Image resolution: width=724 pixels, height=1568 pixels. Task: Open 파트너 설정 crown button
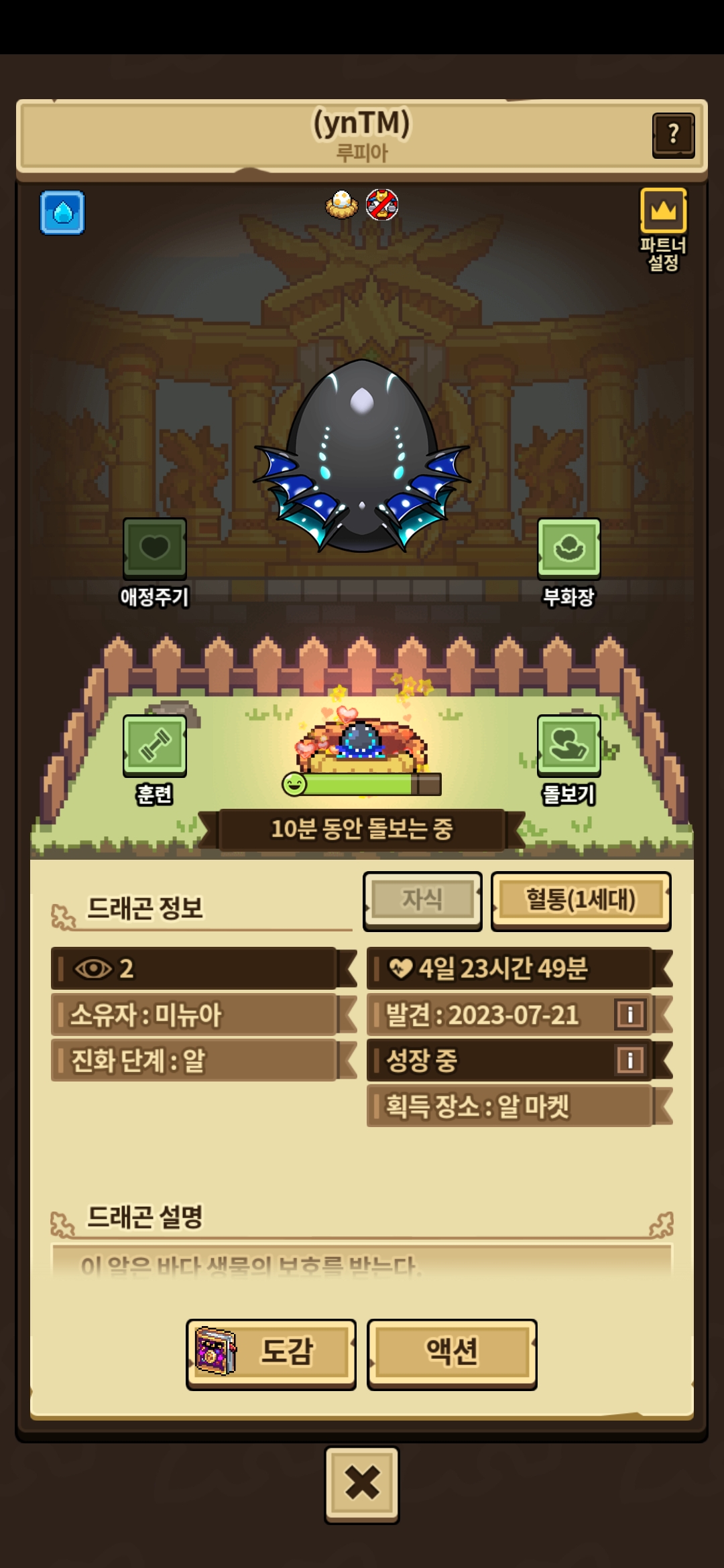[663, 211]
